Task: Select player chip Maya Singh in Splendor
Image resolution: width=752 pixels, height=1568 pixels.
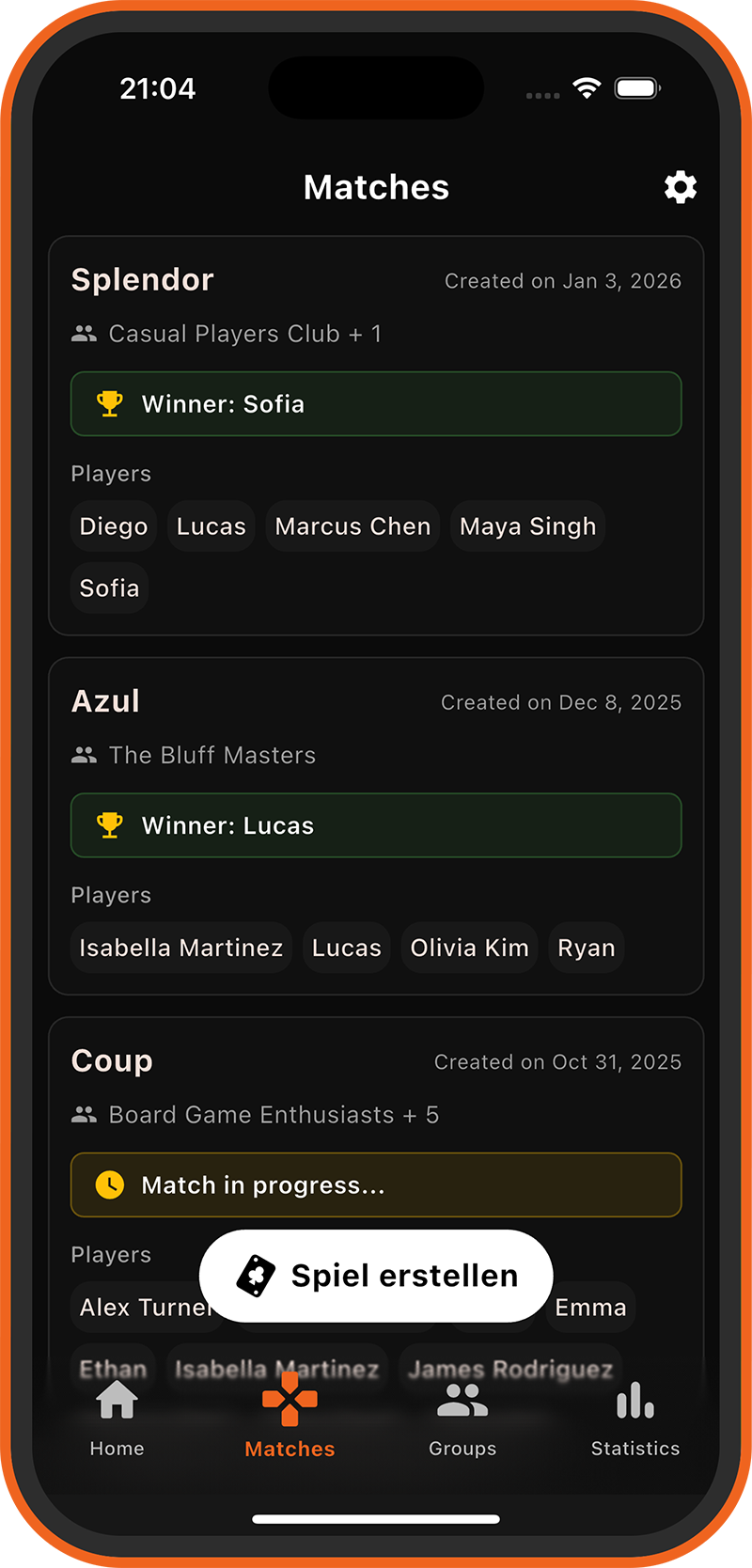Action: point(527,525)
